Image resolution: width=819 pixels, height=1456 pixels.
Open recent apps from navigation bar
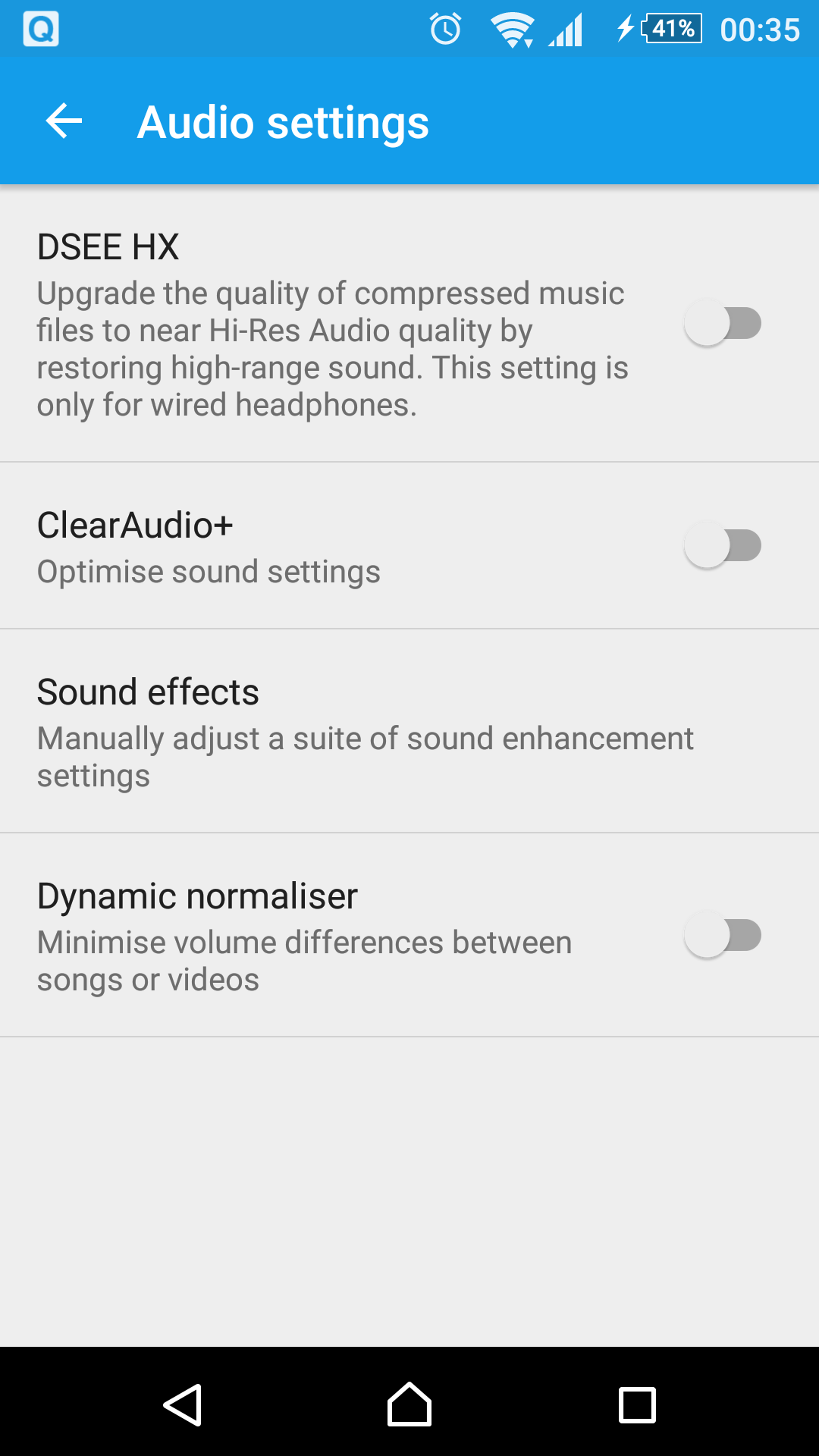(637, 1405)
